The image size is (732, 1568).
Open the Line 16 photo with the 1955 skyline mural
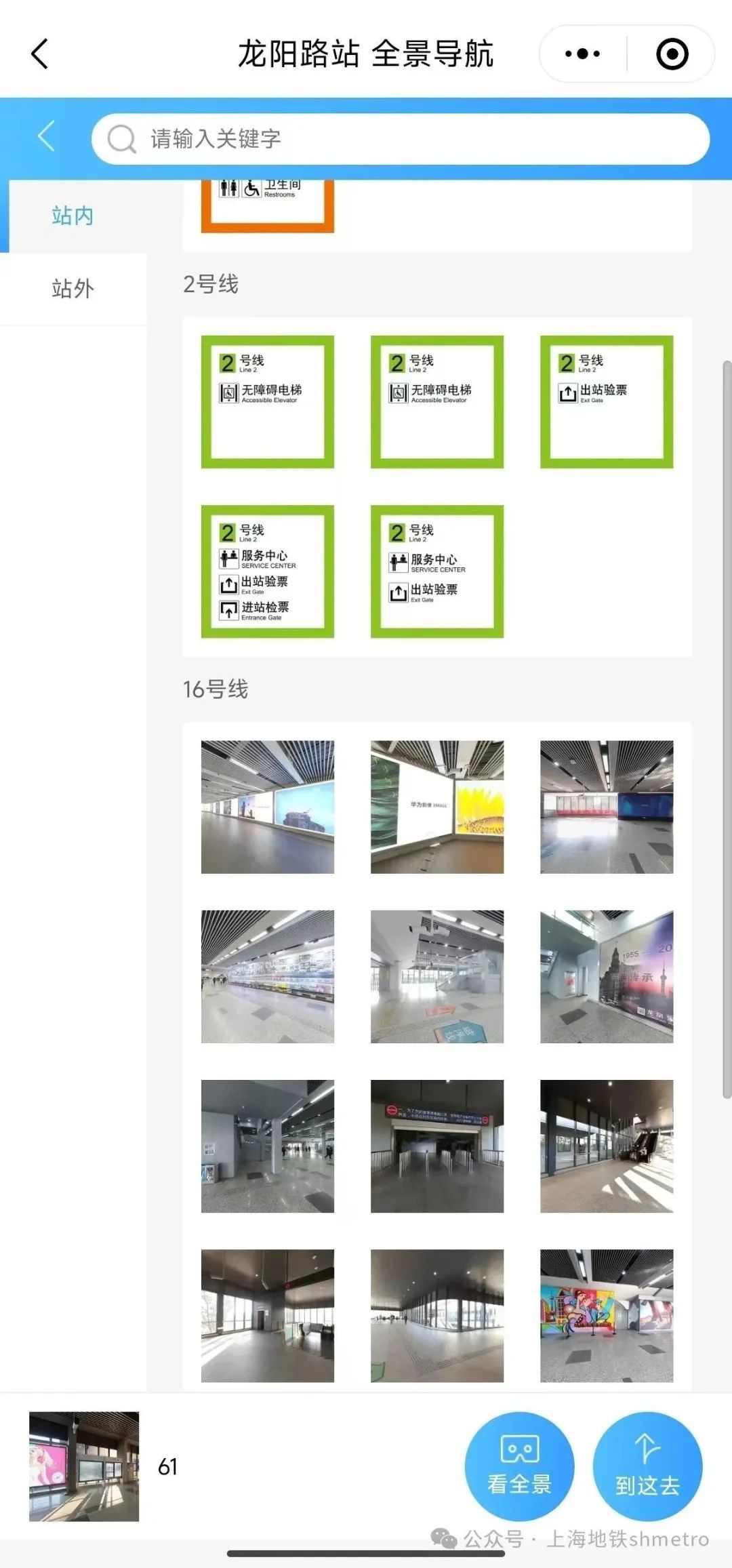pyautogui.click(x=607, y=976)
